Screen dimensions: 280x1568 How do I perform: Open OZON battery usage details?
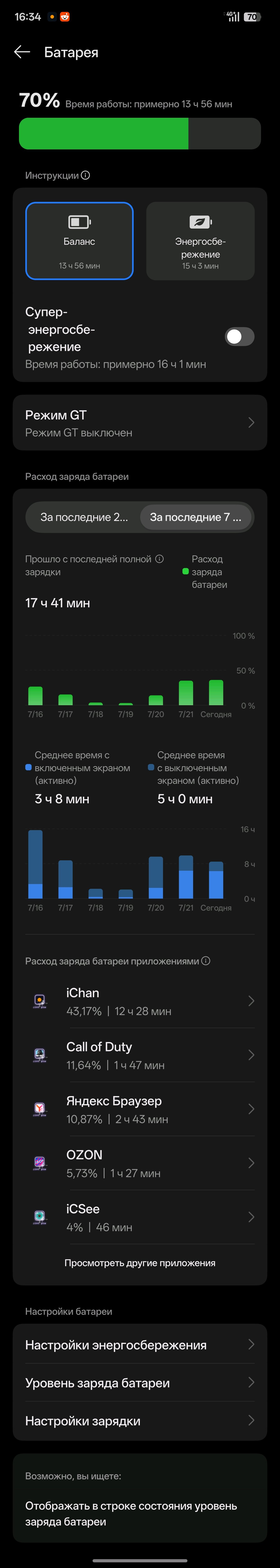(x=140, y=1163)
